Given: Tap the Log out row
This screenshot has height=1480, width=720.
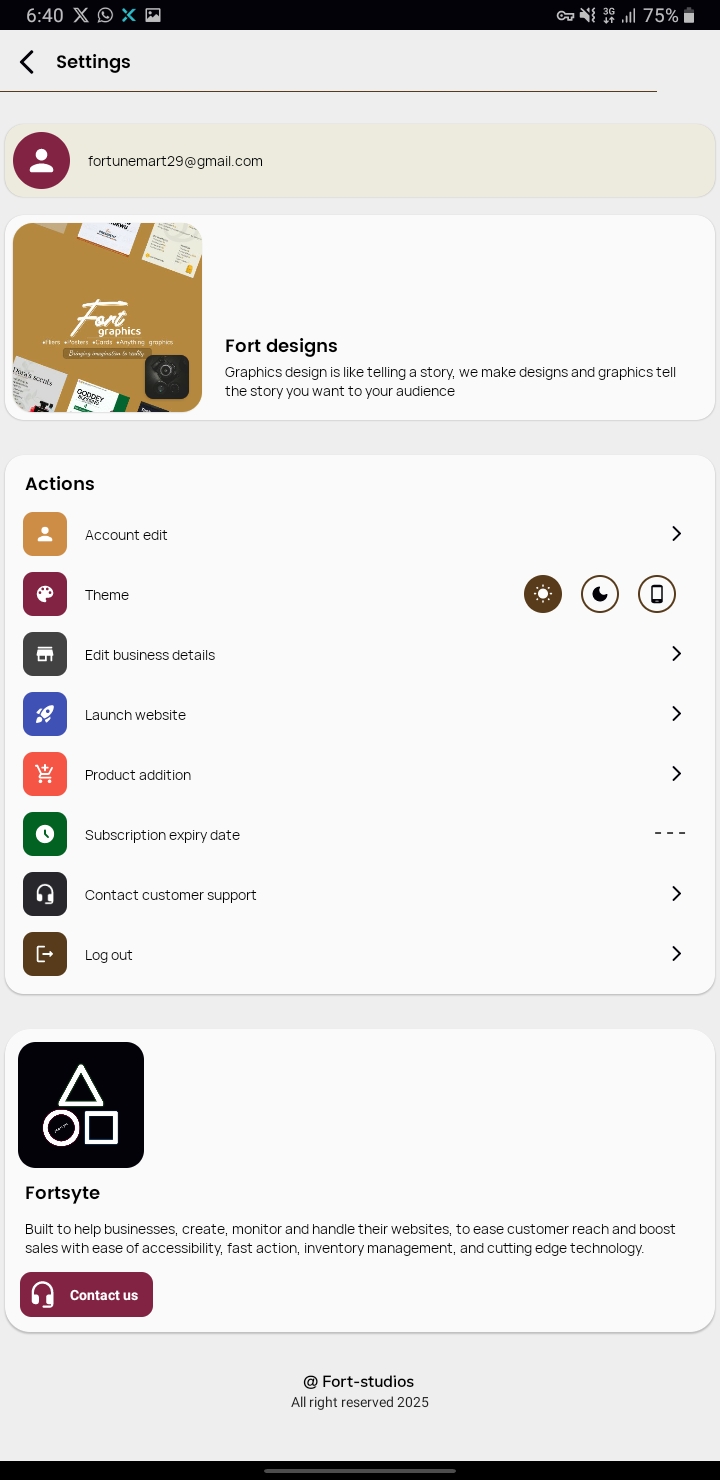Looking at the screenshot, I should [x=360, y=955].
